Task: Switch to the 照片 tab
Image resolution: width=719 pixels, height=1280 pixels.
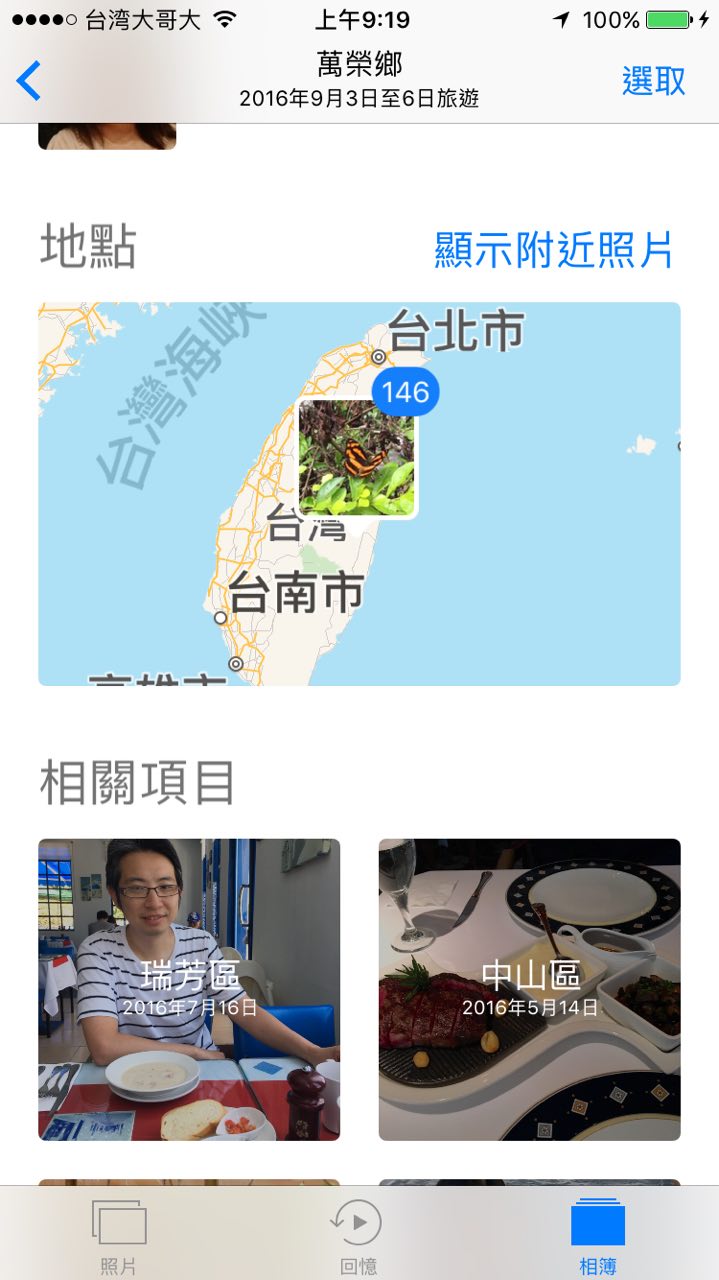Action: [x=119, y=1236]
